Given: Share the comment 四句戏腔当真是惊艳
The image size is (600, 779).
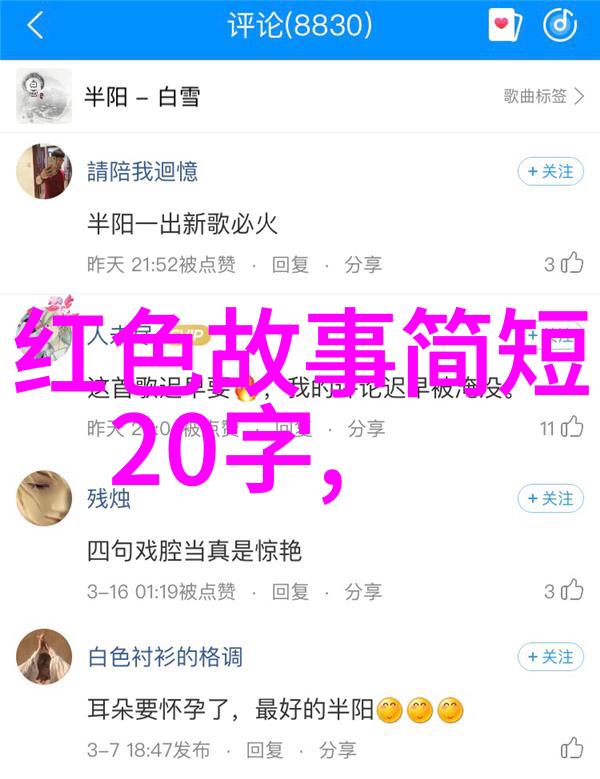Looking at the screenshot, I should [x=363, y=590].
